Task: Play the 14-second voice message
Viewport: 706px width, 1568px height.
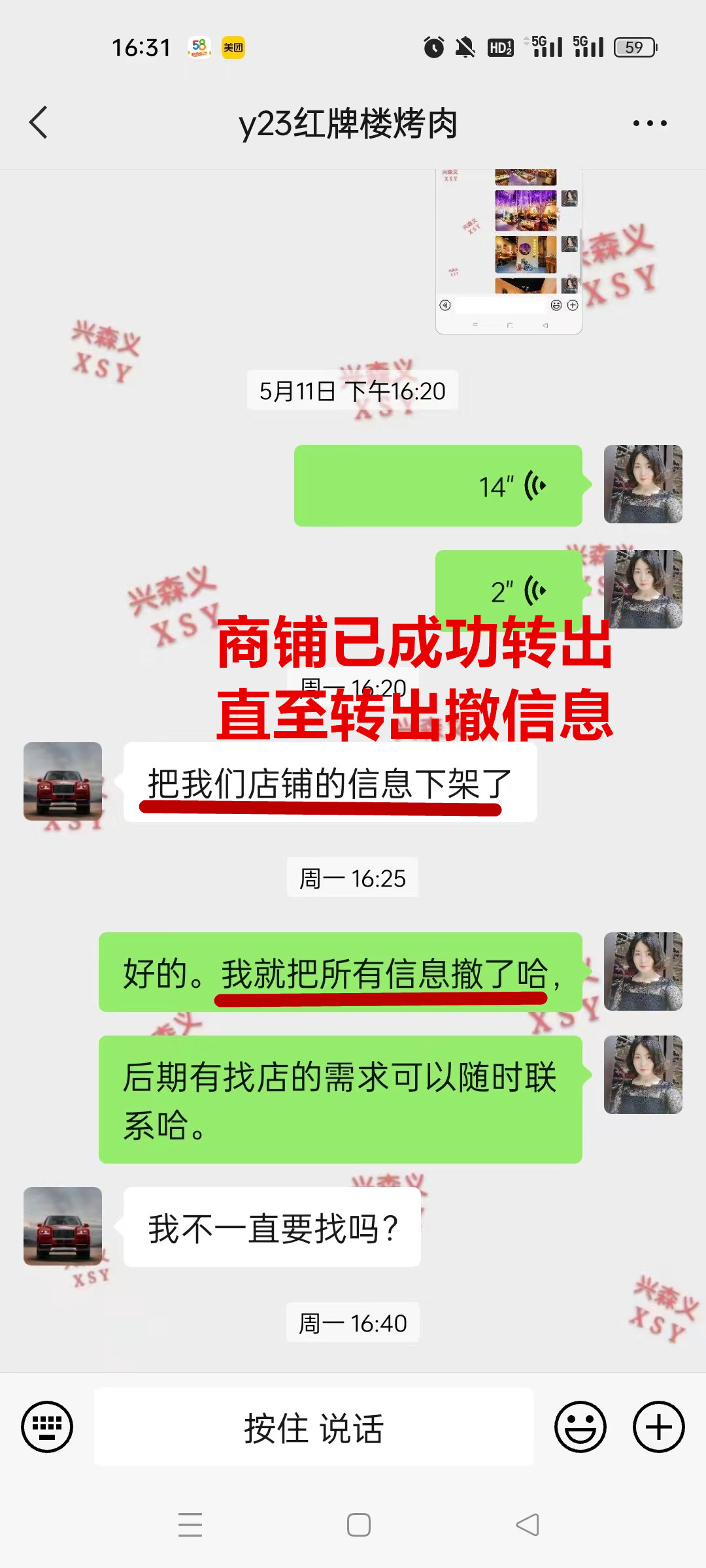Action: [x=438, y=485]
